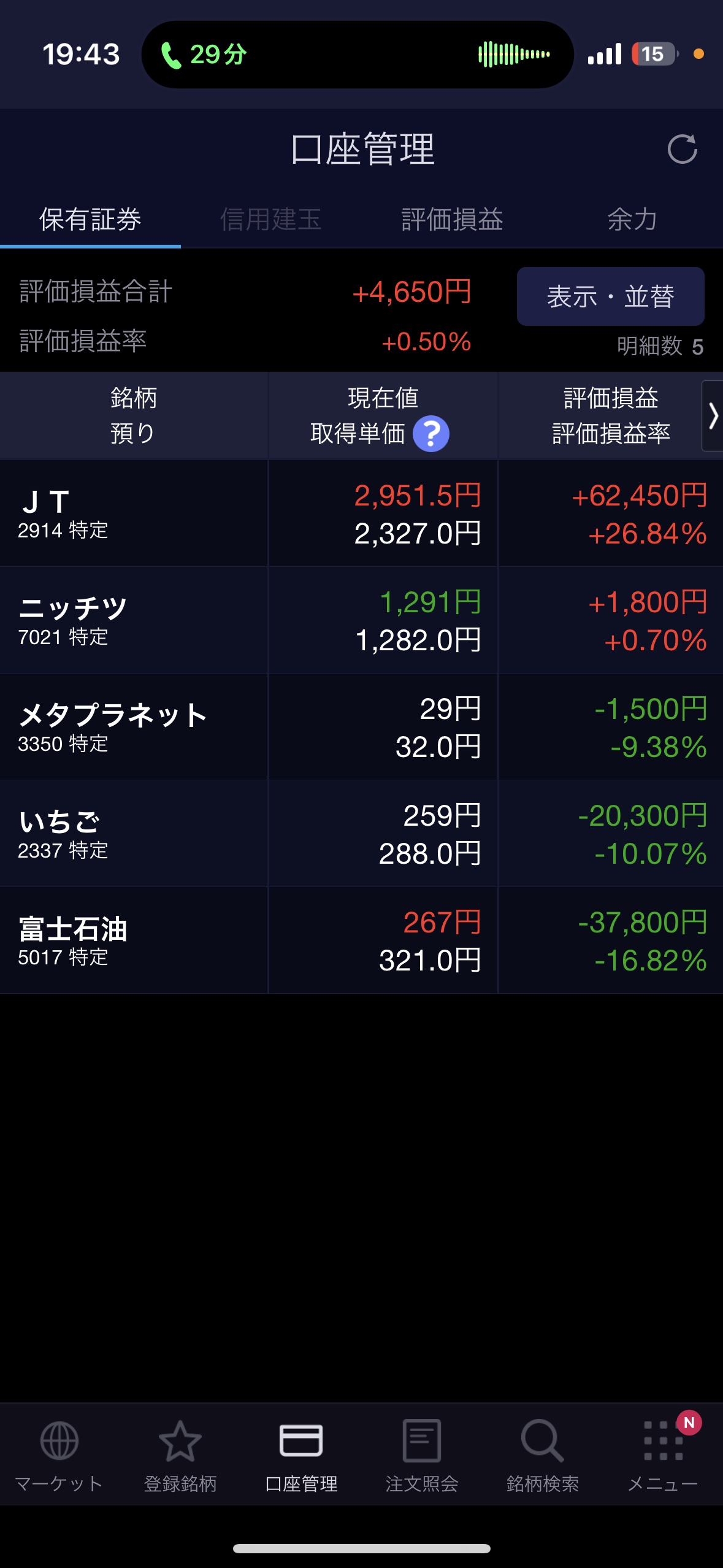723x1568 pixels.
Task: Tap the 取得単価 help question mark
Action: (x=431, y=434)
